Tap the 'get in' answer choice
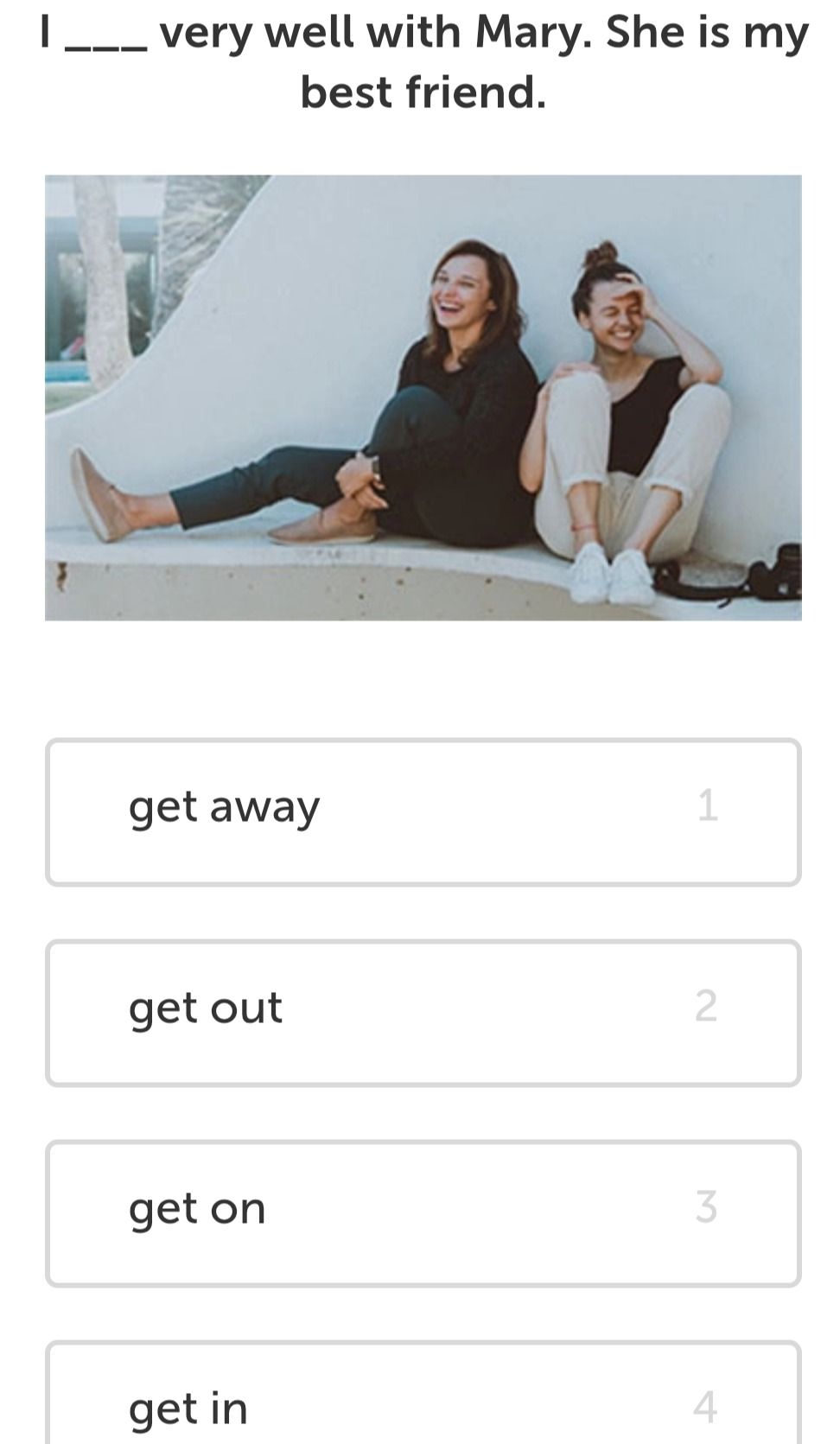The width and height of the screenshot is (840, 1444). [423, 1393]
